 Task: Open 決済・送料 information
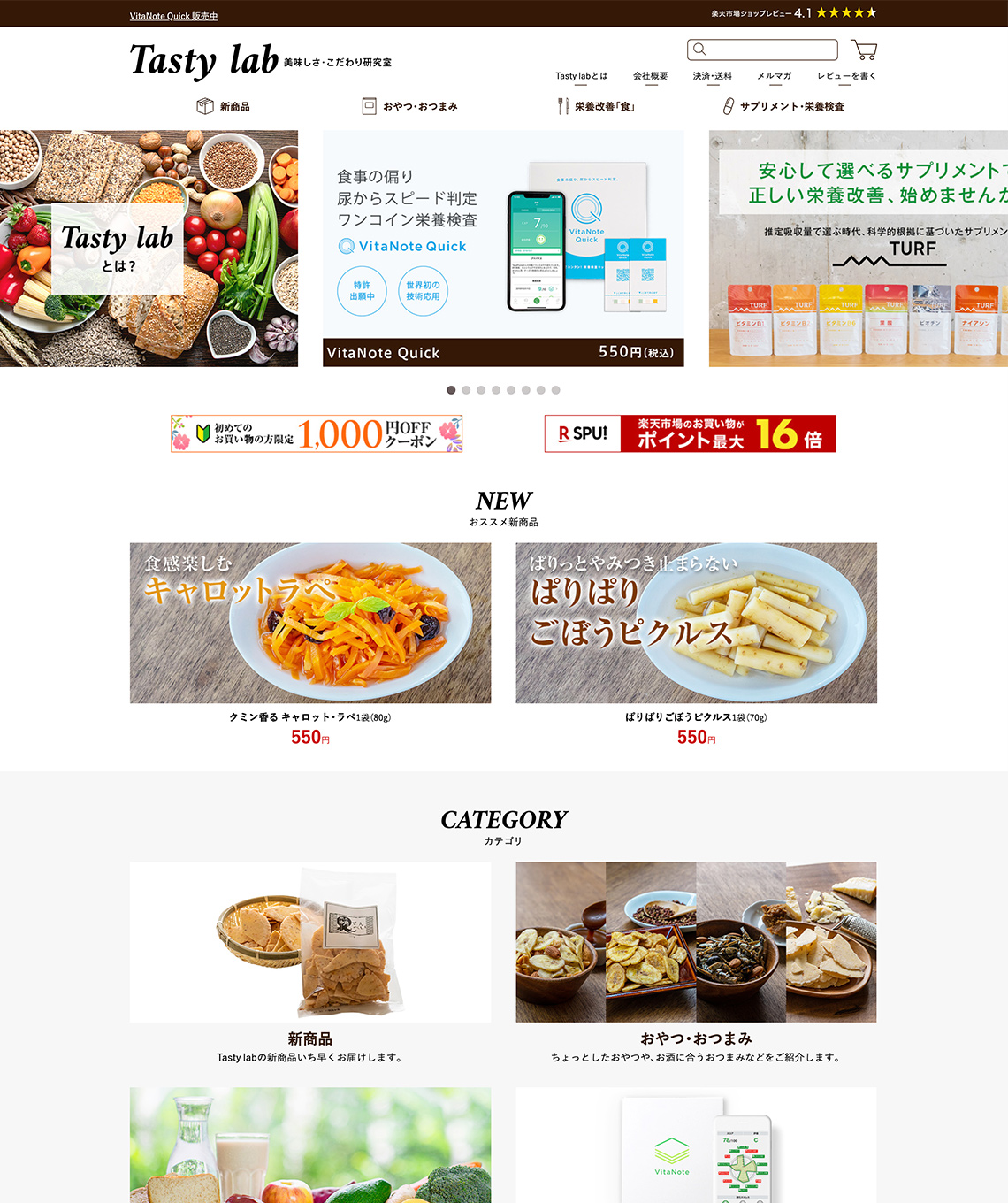click(712, 76)
